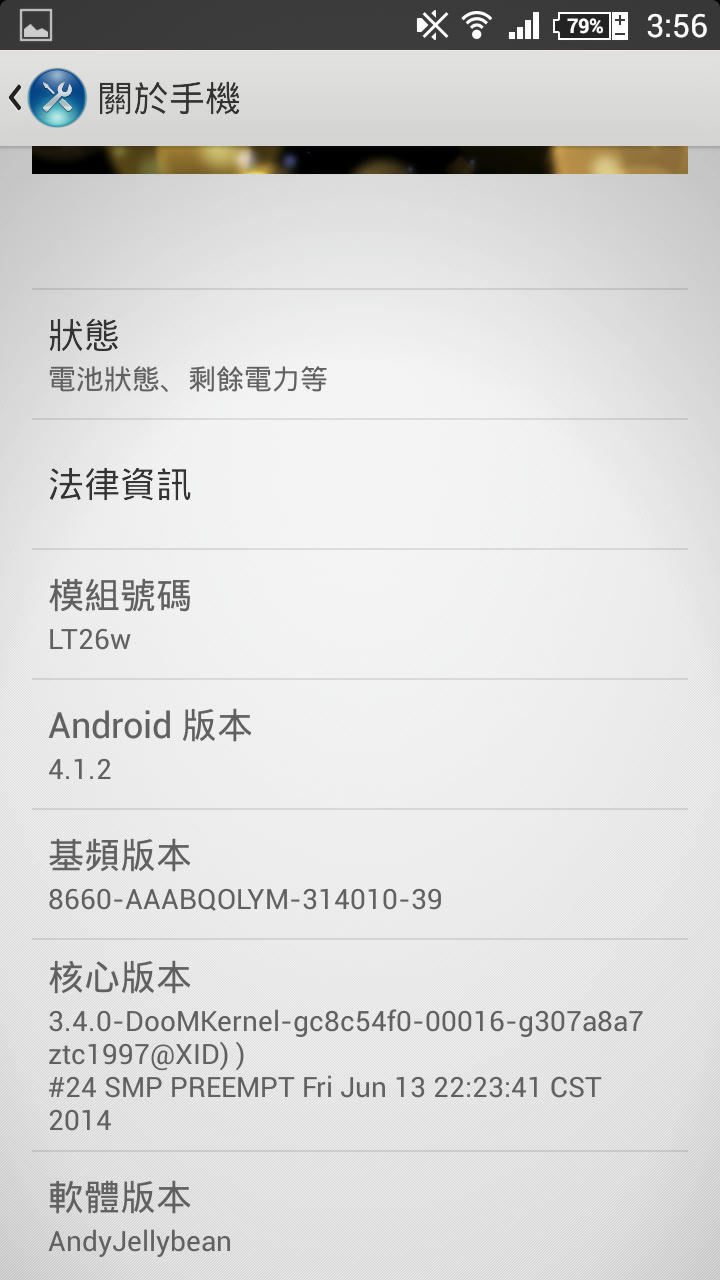Tap the 核心版本 kernel row
The height and width of the screenshot is (1280, 720).
point(360,1045)
